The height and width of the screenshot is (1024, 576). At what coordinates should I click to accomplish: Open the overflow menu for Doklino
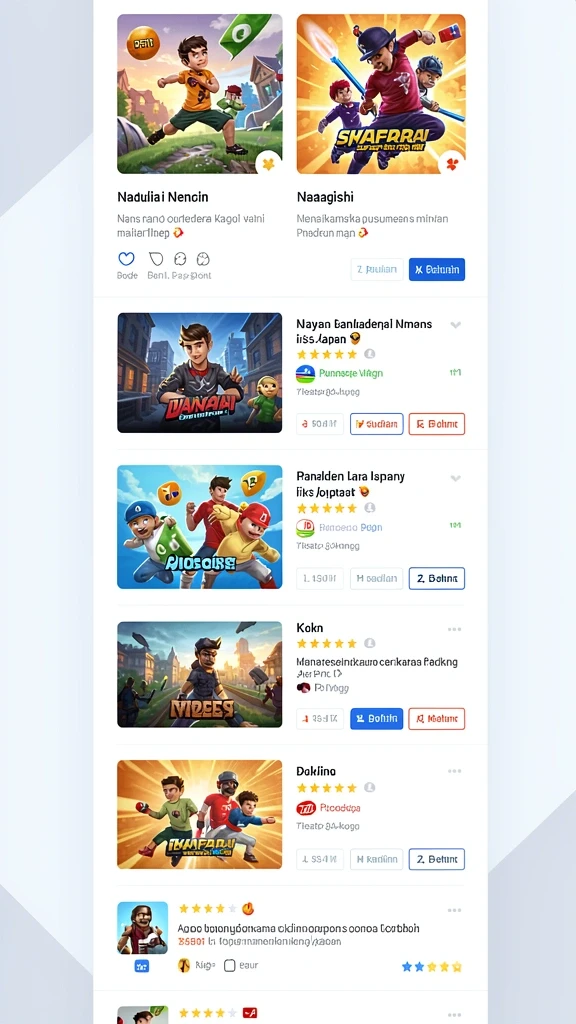tap(455, 771)
